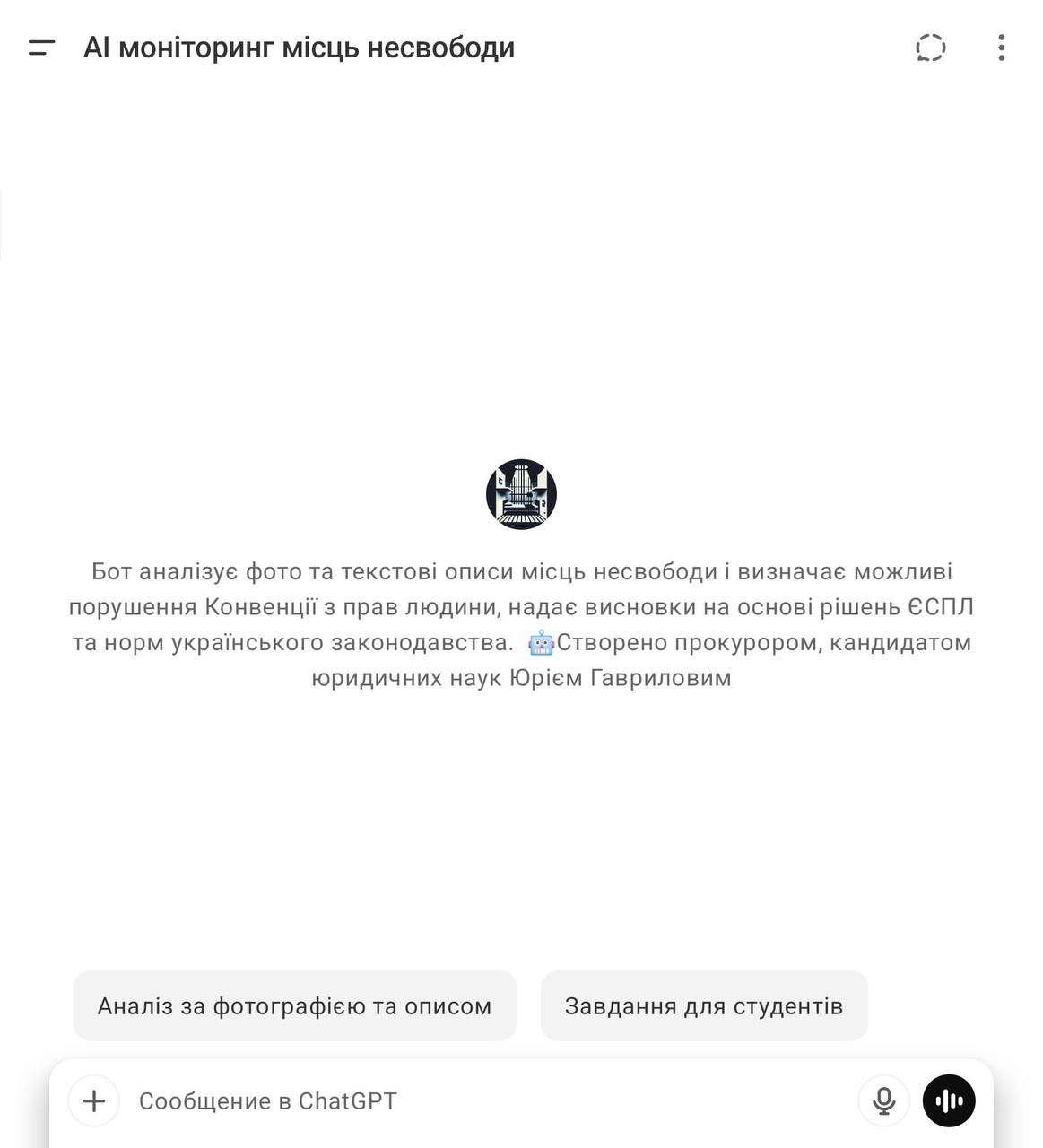Choose 'Завдання для студентів' suggestion
The height and width of the screenshot is (1148, 1043).
coord(703,1005)
